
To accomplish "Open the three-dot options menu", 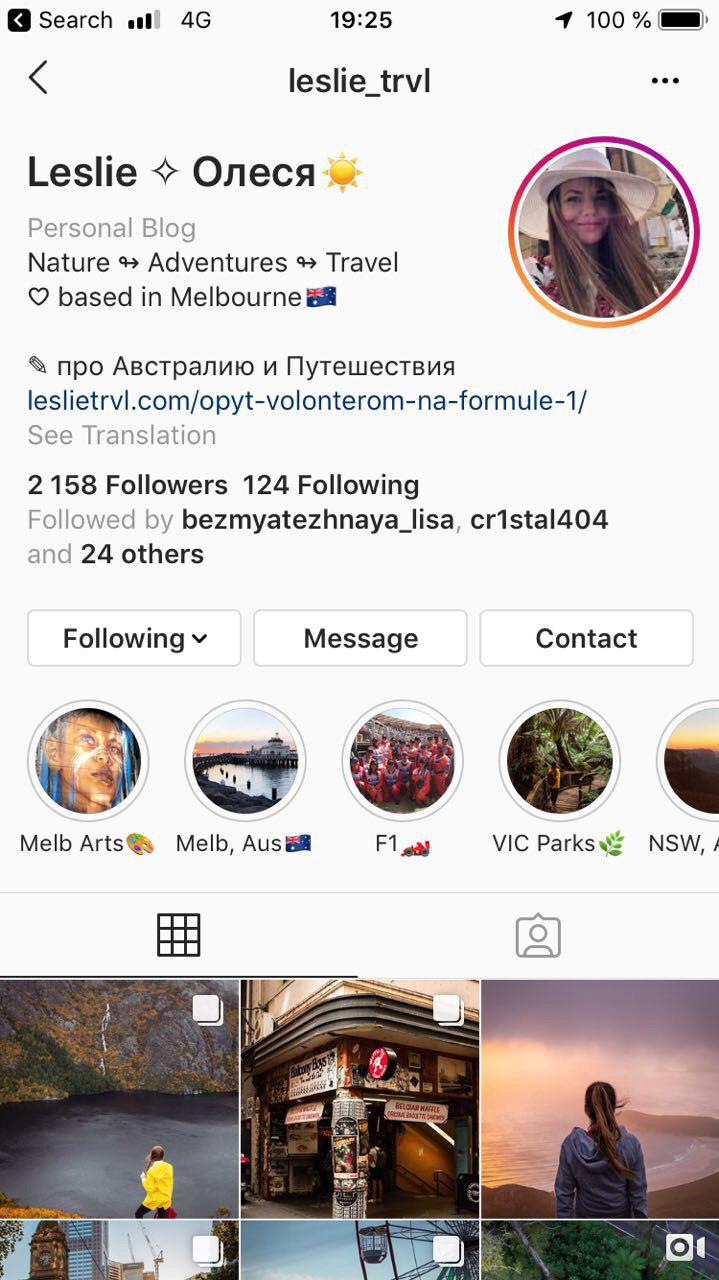I will (665, 81).
